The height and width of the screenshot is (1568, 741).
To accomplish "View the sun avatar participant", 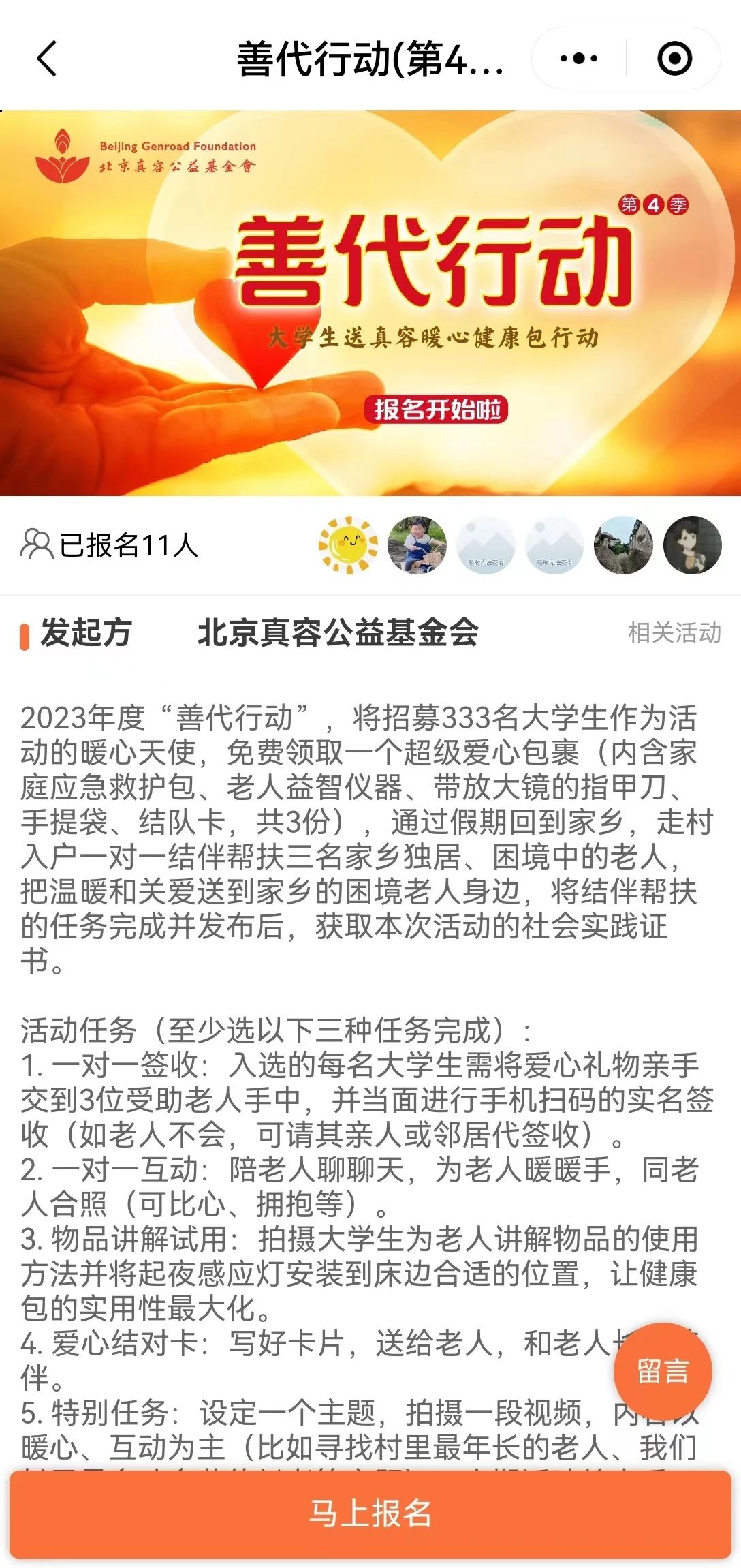I will point(348,545).
